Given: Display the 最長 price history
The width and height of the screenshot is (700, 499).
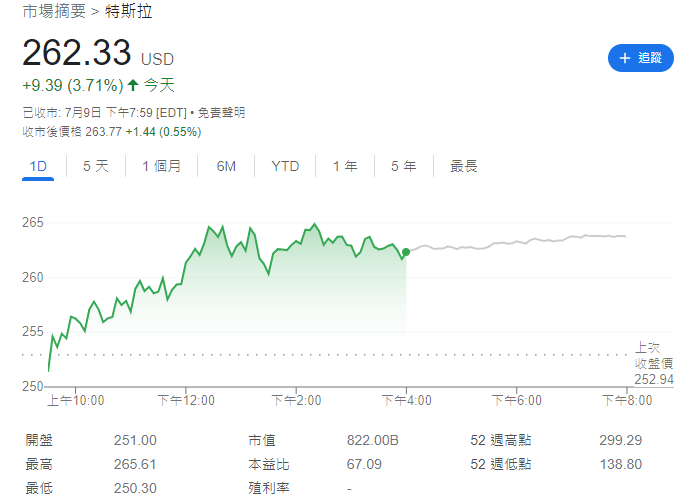Looking at the screenshot, I should [x=463, y=166].
